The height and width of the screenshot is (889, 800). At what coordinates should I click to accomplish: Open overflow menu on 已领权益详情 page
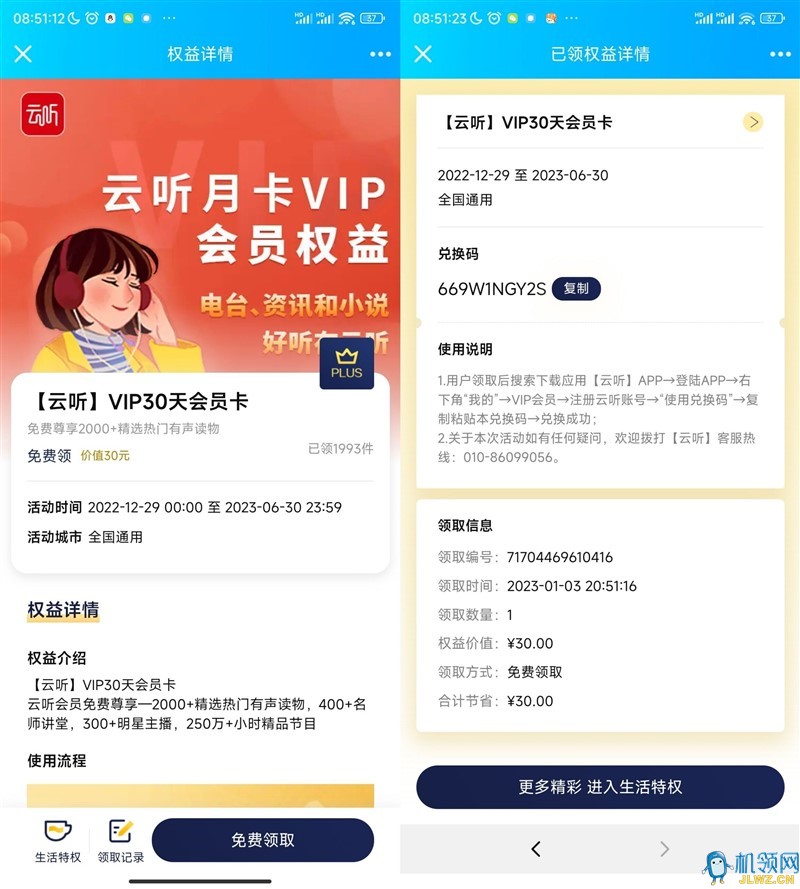pos(780,54)
